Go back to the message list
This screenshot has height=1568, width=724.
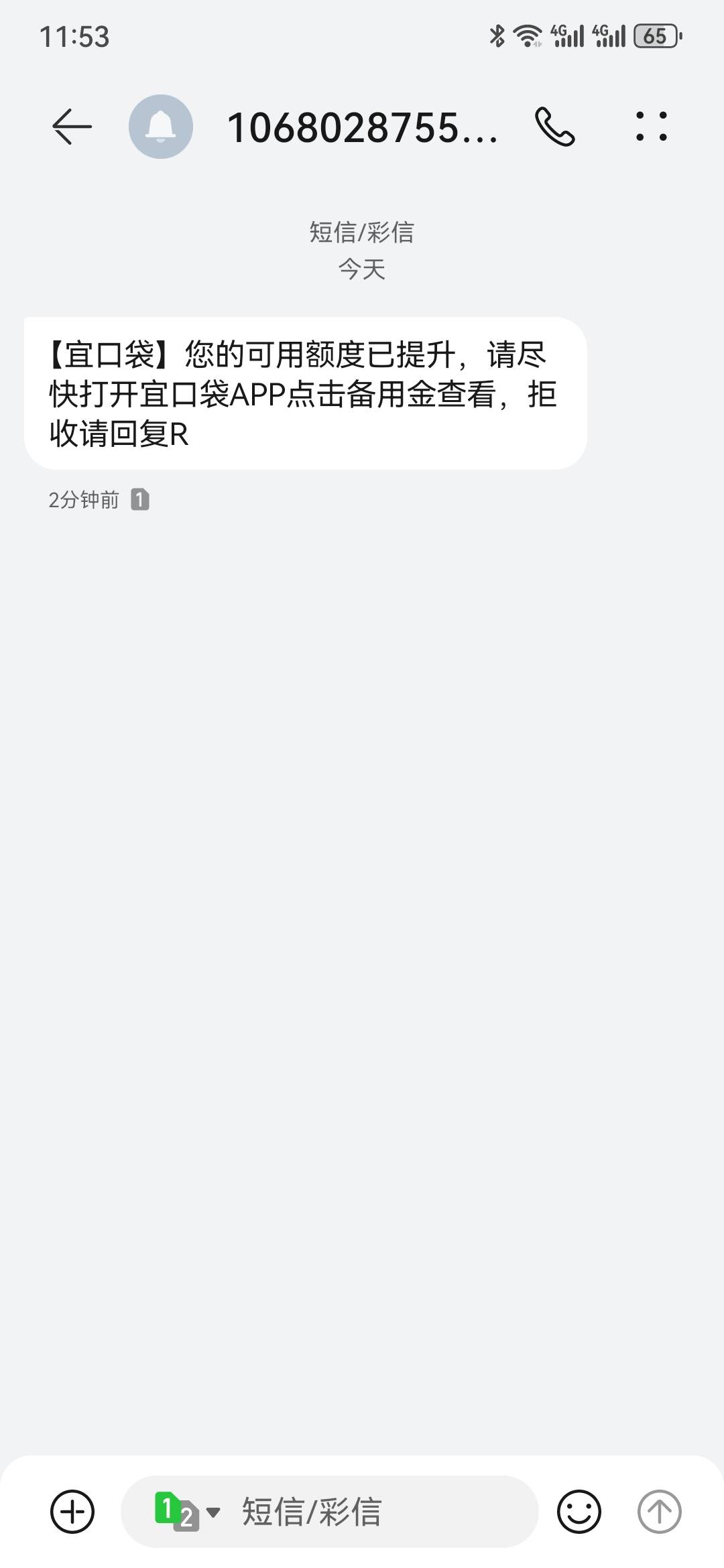click(72, 127)
